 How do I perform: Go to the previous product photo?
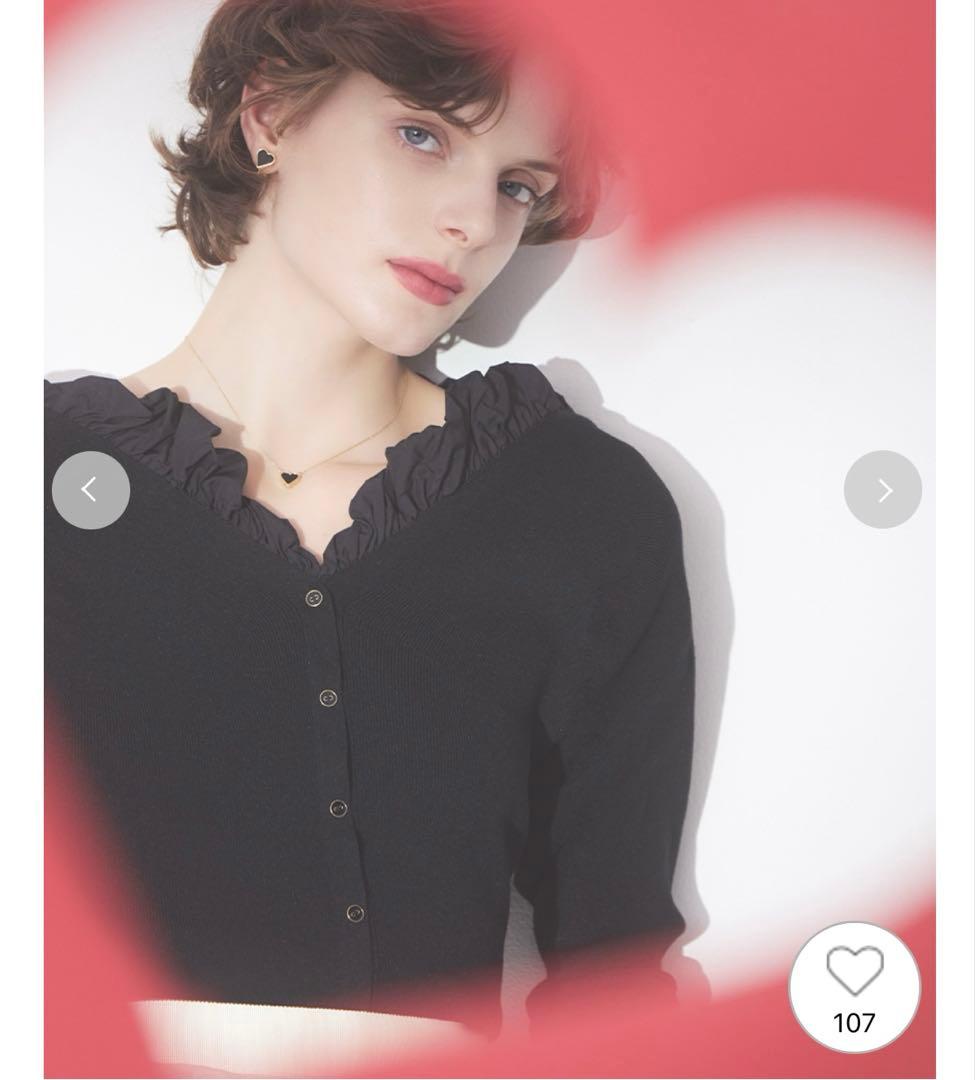[91, 490]
